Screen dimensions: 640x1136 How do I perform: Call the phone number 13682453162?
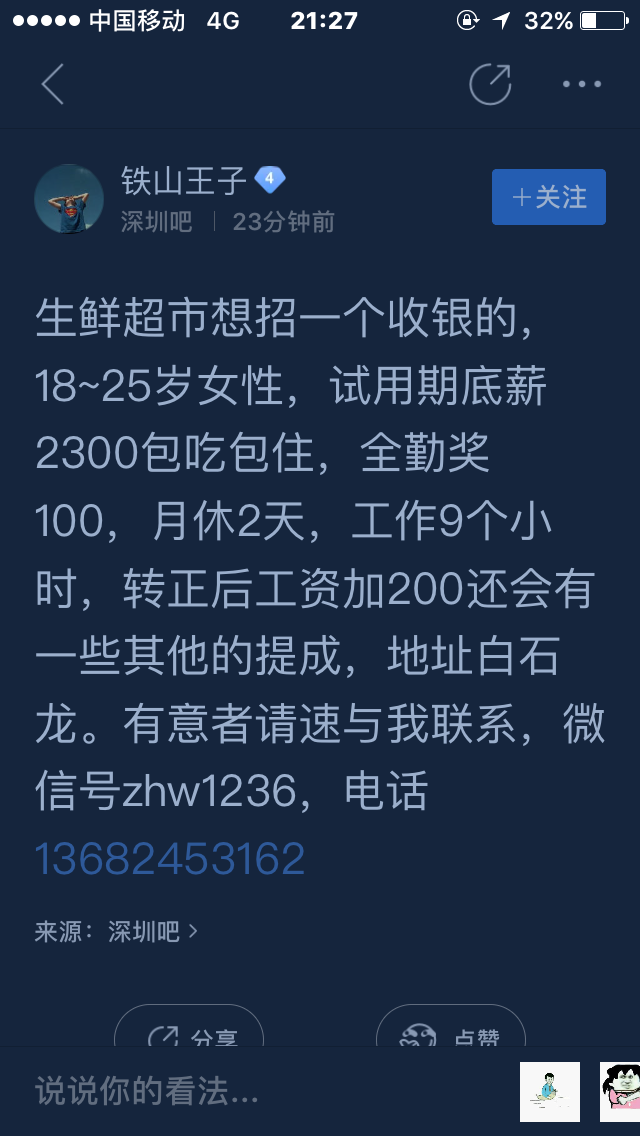[170, 859]
